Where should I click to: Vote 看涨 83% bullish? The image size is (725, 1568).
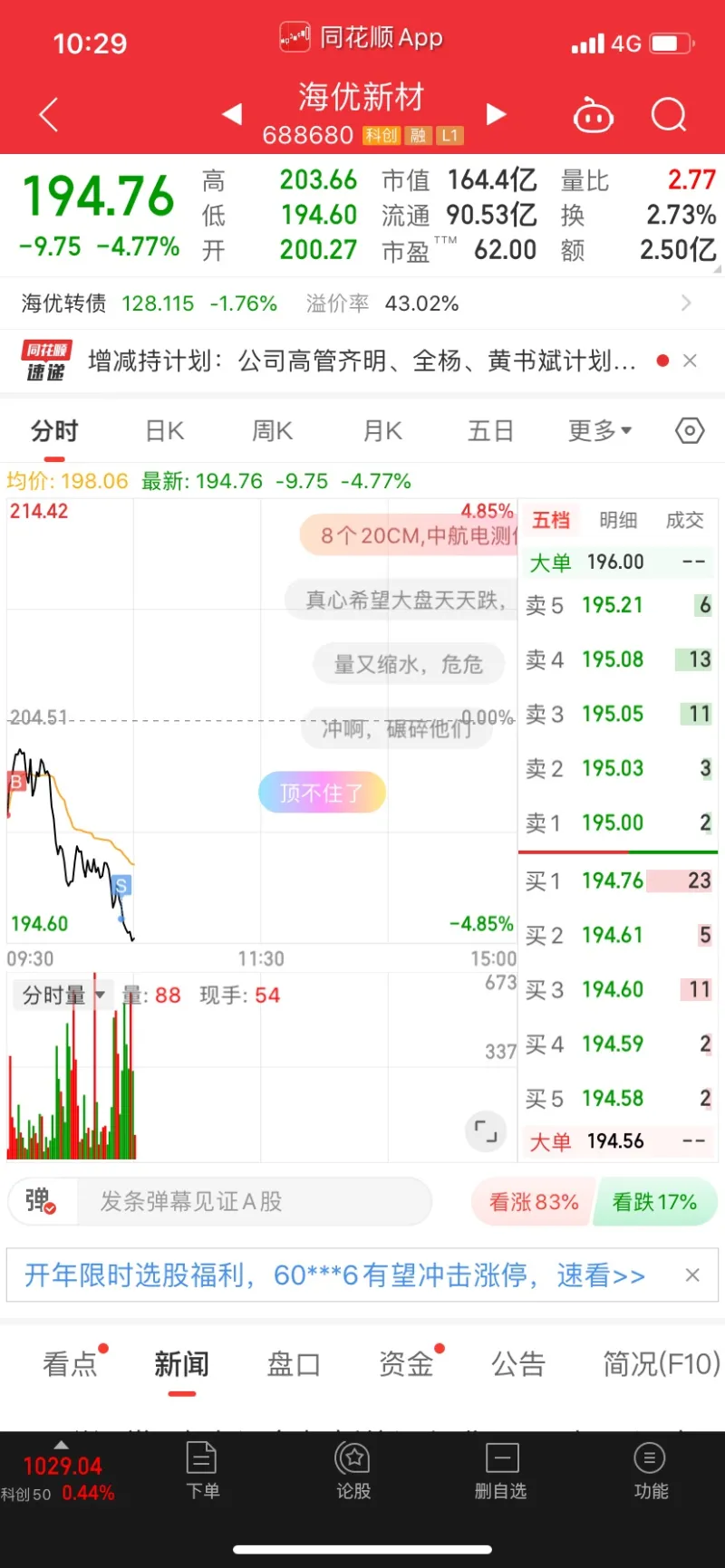[x=534, y=1202]
